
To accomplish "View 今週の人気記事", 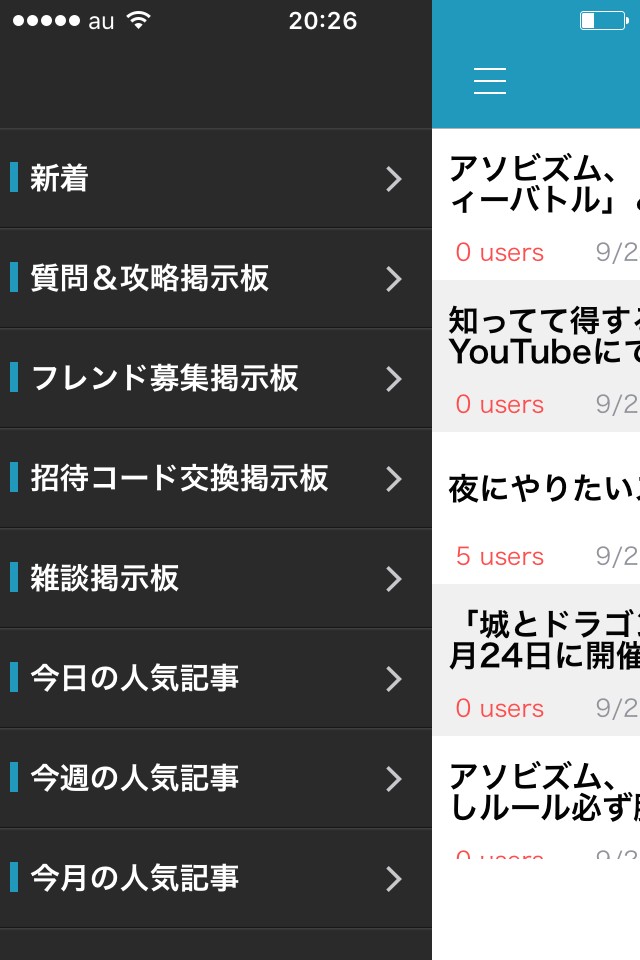I will 215,779.
